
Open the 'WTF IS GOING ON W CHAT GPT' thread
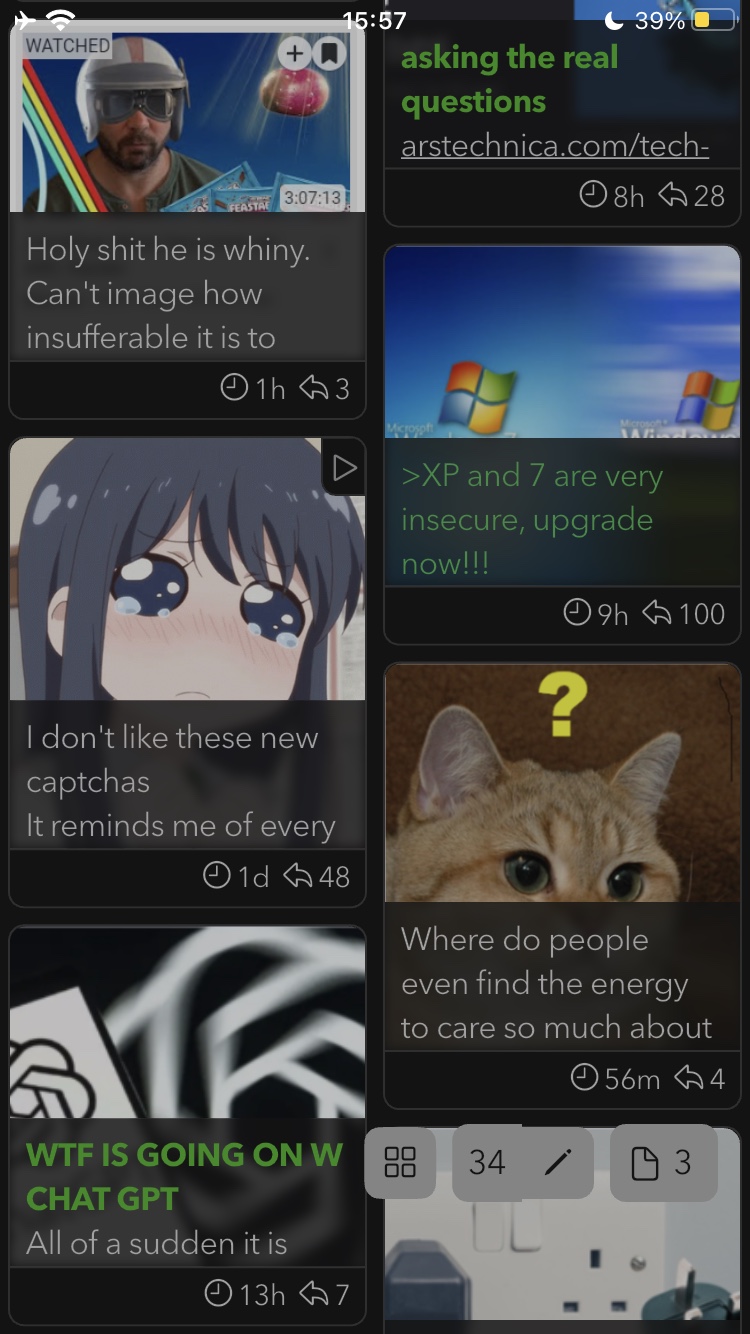tap(187, 1198)
